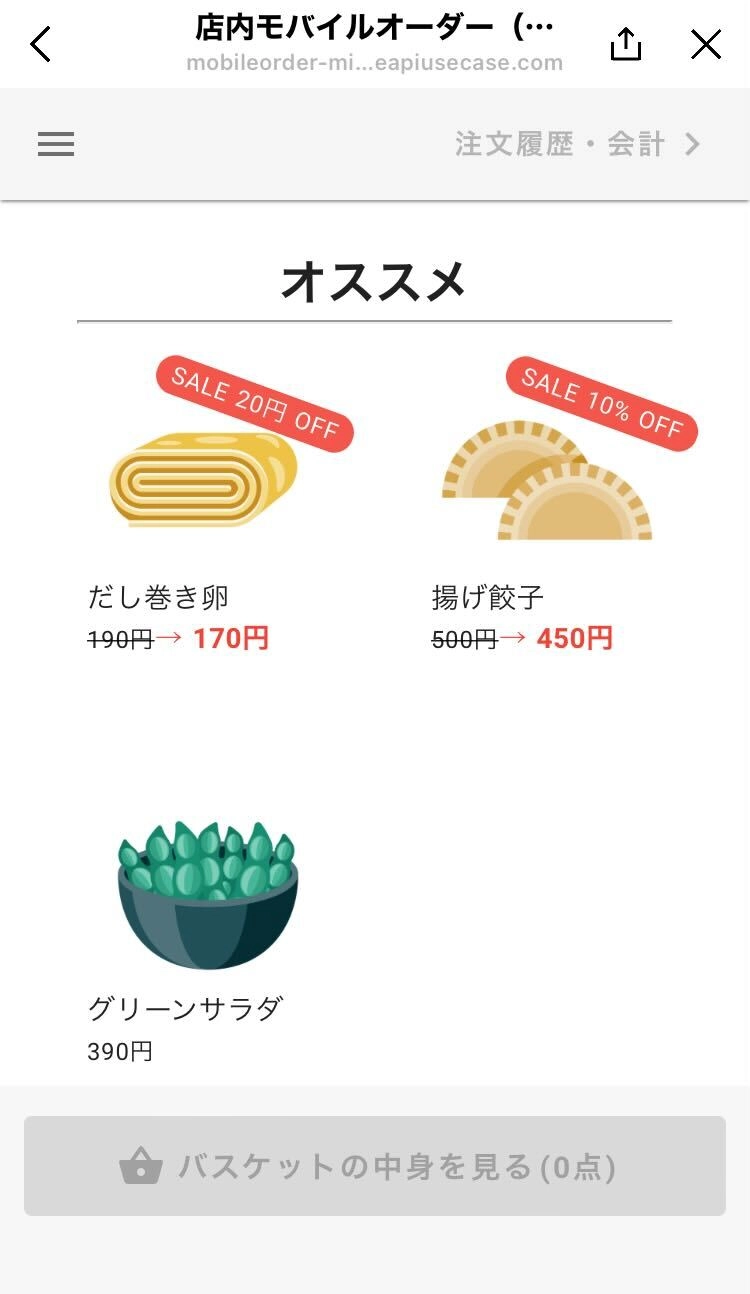Close the in-app browser window

coord(706,44)
